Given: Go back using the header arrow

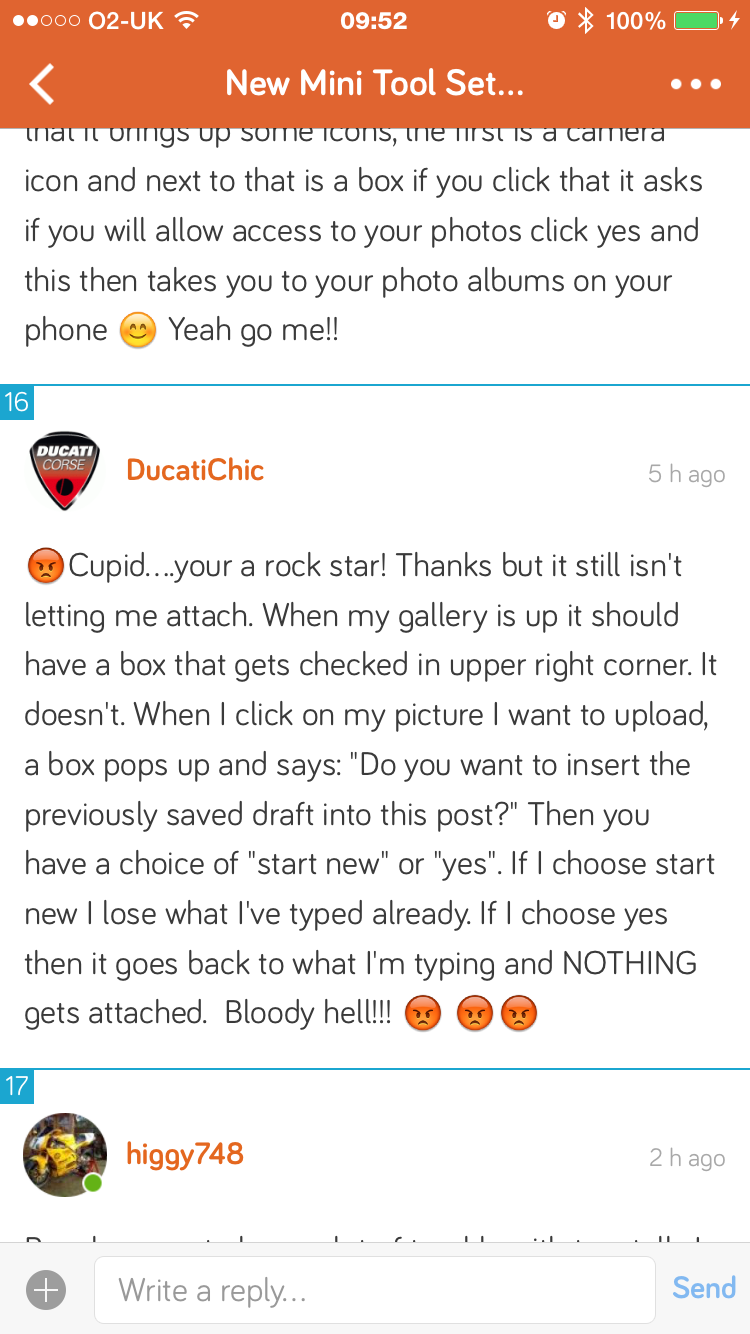Looking at the screenshot, I should (42, 84).
